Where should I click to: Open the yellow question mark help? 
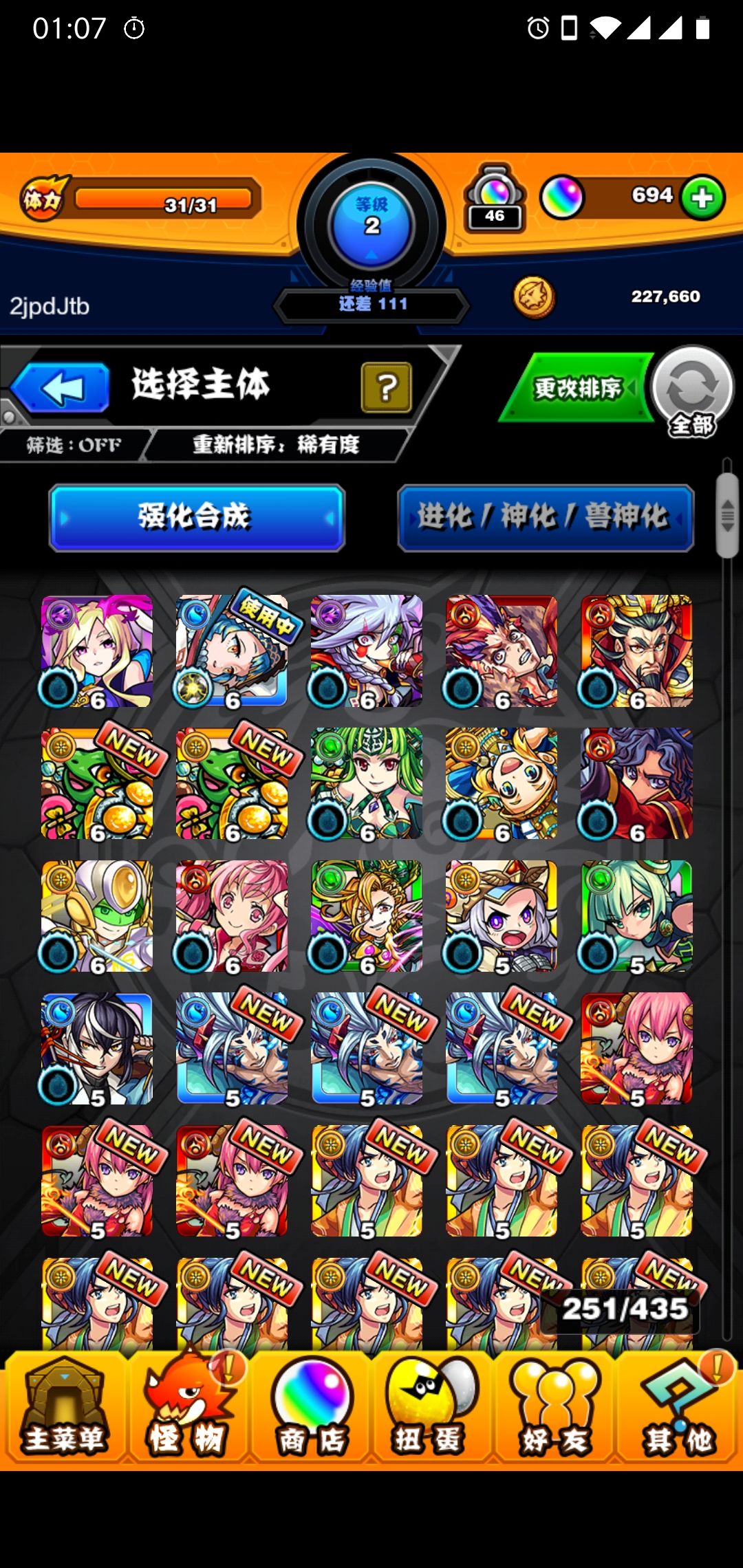pyautogui.click(x=387, y=388)
